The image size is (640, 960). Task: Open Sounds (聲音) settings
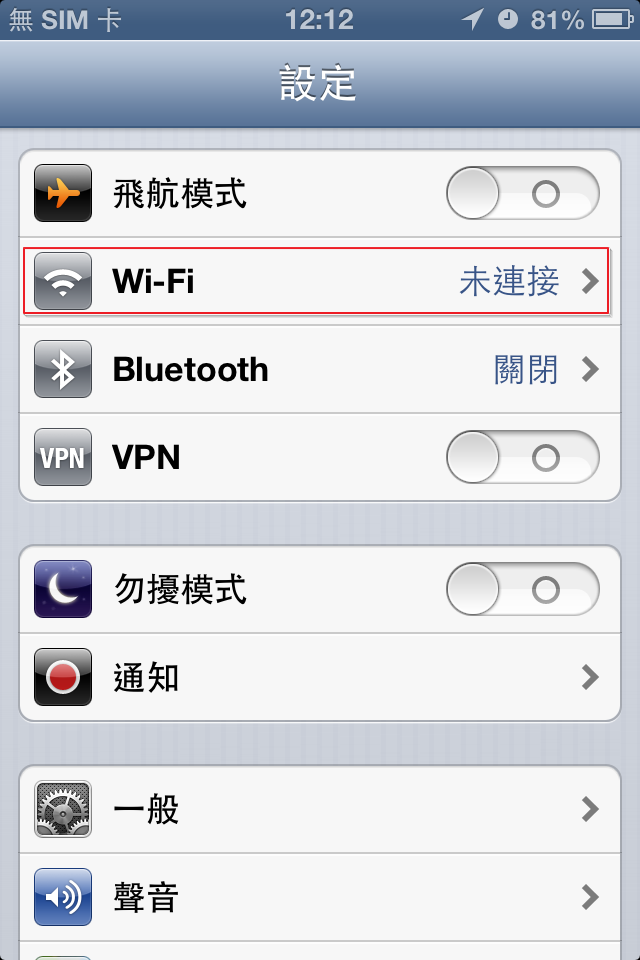click(x=320, y=897)
